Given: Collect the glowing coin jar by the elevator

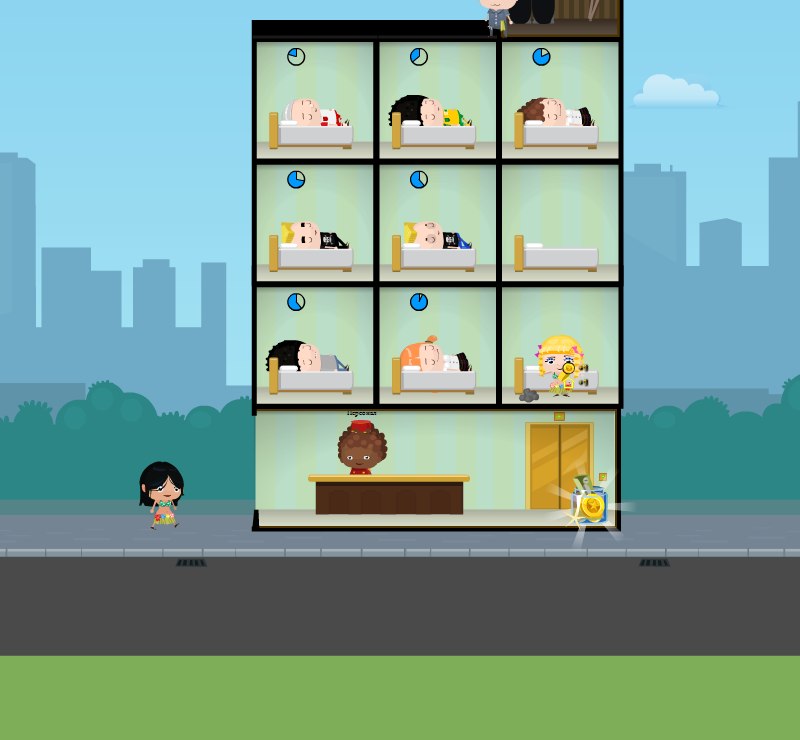Looking at the screenshot, I should click(591, 506).
